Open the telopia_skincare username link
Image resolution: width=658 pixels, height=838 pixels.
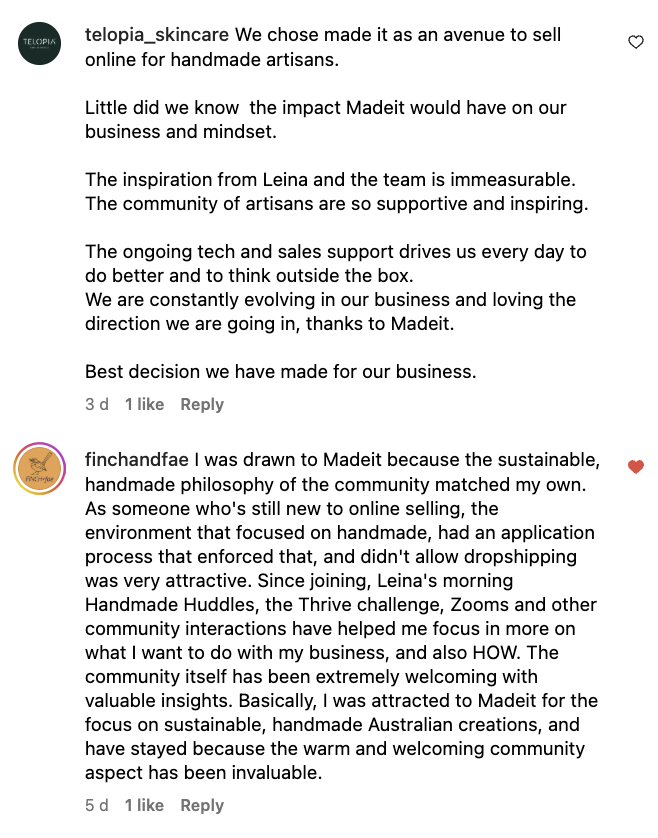[156, 35]
